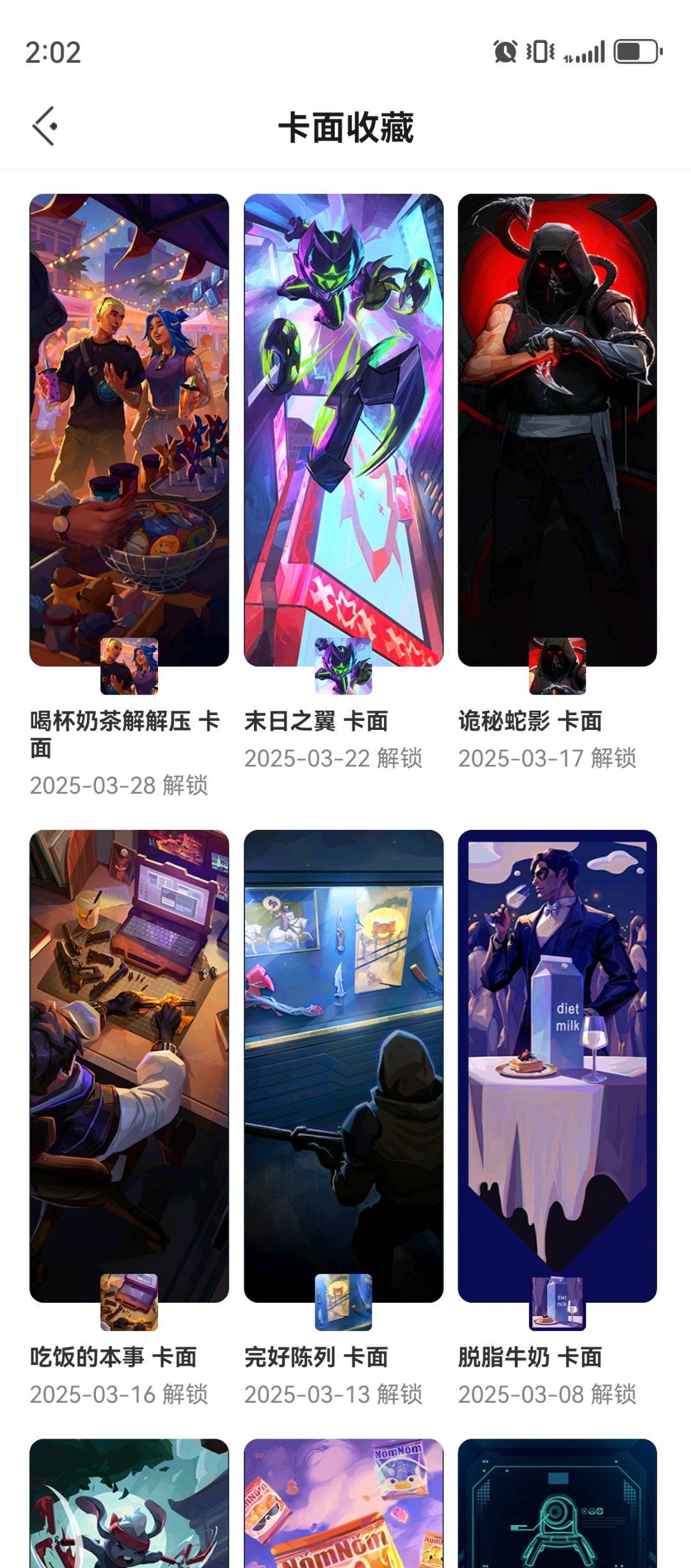Viewport: 691px width, 1568px height.
Task: Open the 喝杯奶茶解解压 card
Action: pyautogui.click(x=129, y=430)
